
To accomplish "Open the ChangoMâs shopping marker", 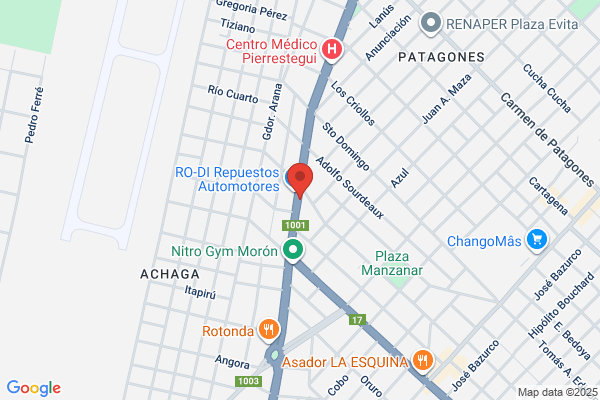I will pos(537,240).
